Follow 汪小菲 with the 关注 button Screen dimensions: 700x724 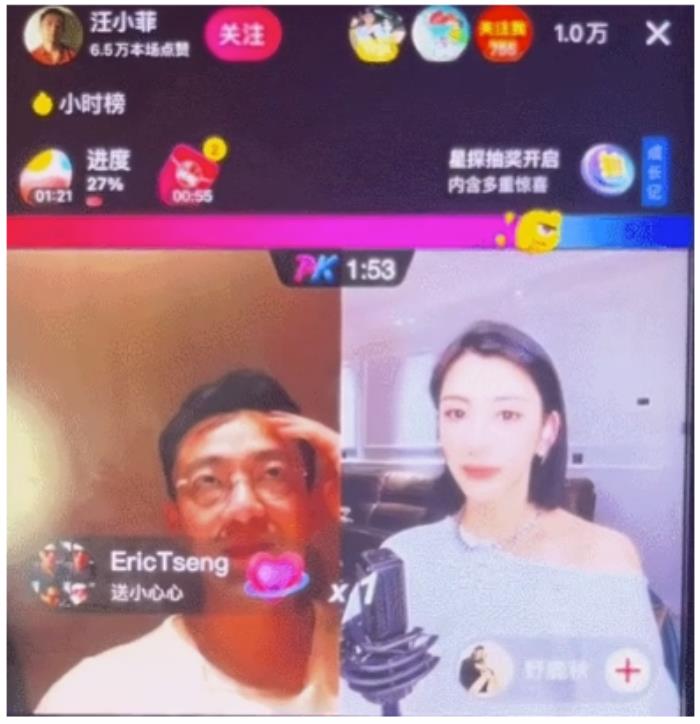click(x=242, y=35)
